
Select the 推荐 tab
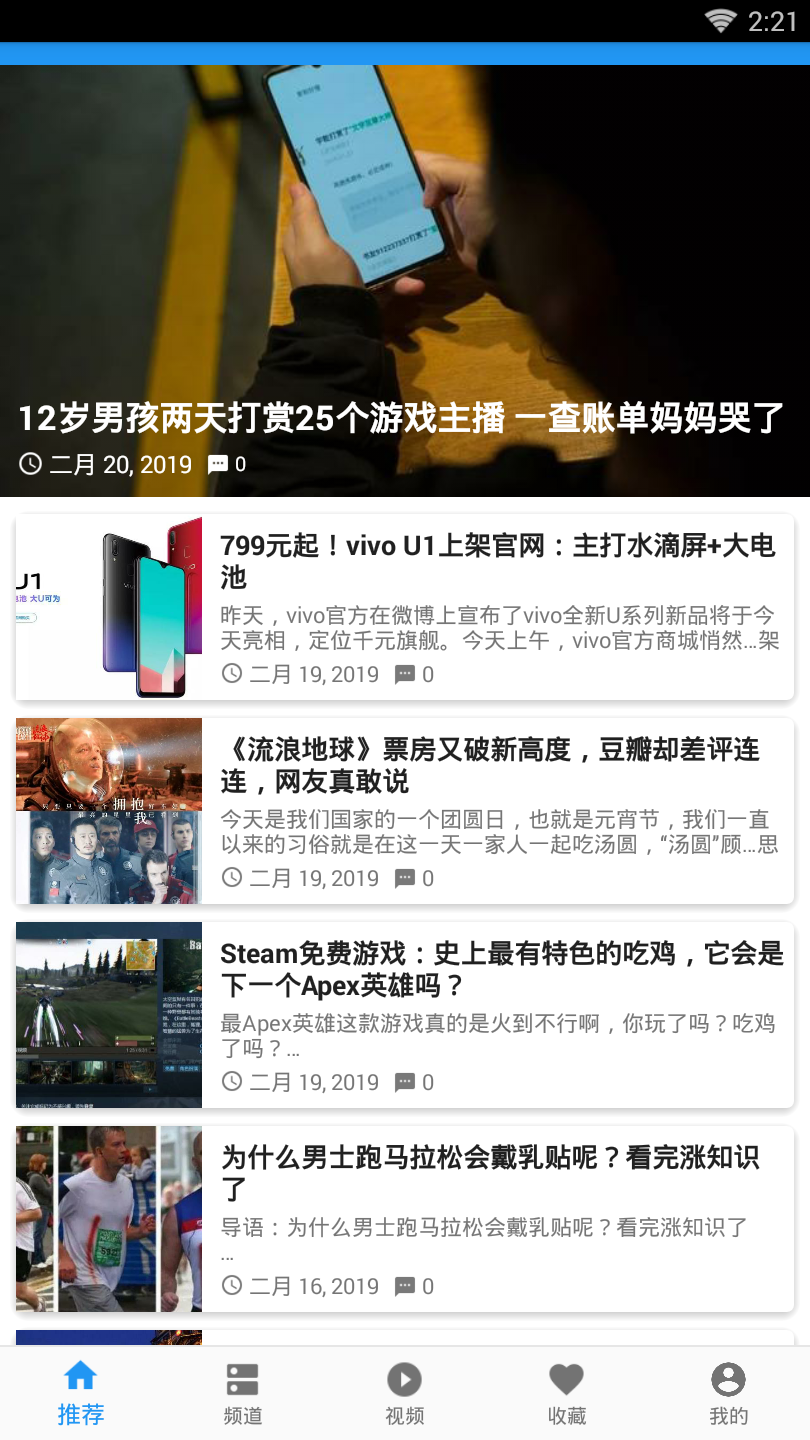click(x=81, y=1393)
